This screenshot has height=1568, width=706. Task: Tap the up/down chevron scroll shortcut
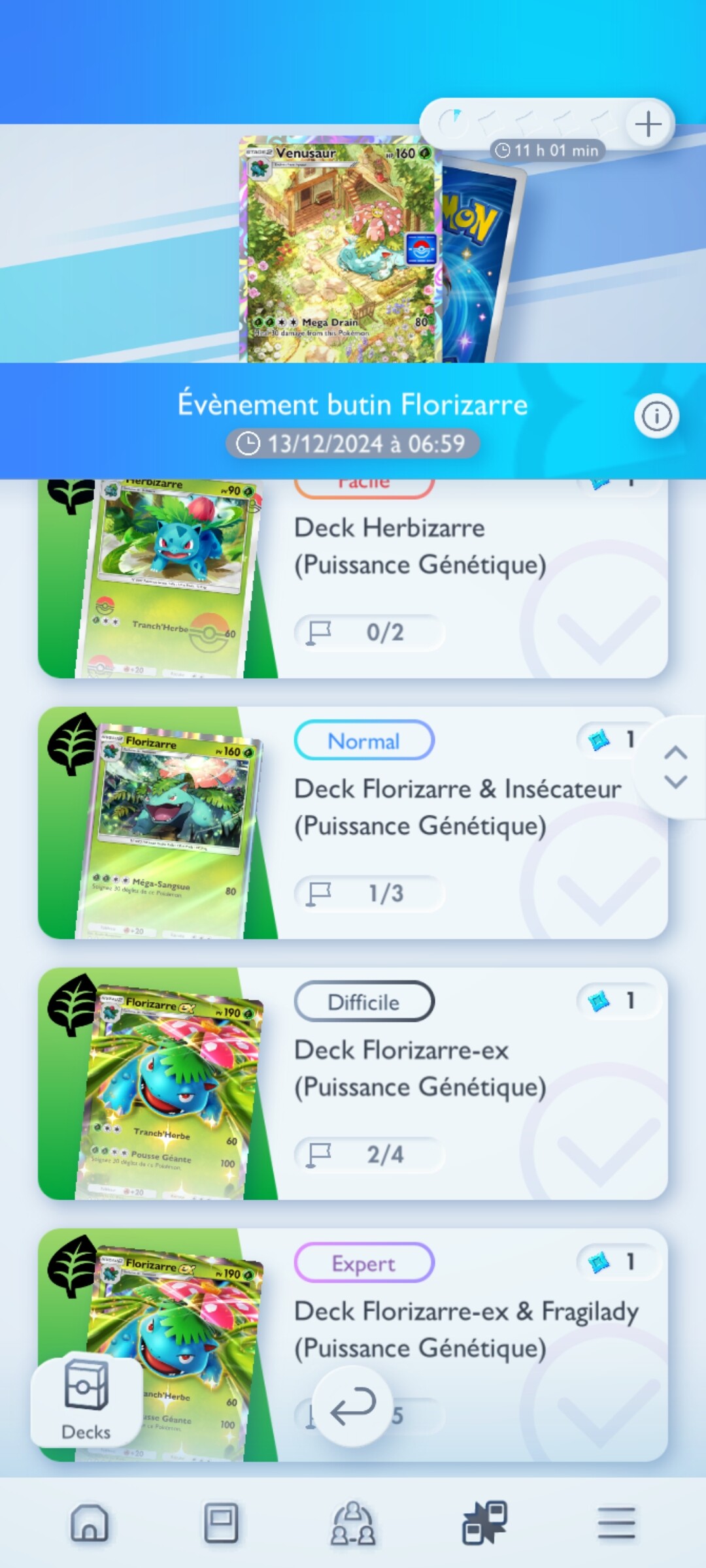(x=675, y=767)
